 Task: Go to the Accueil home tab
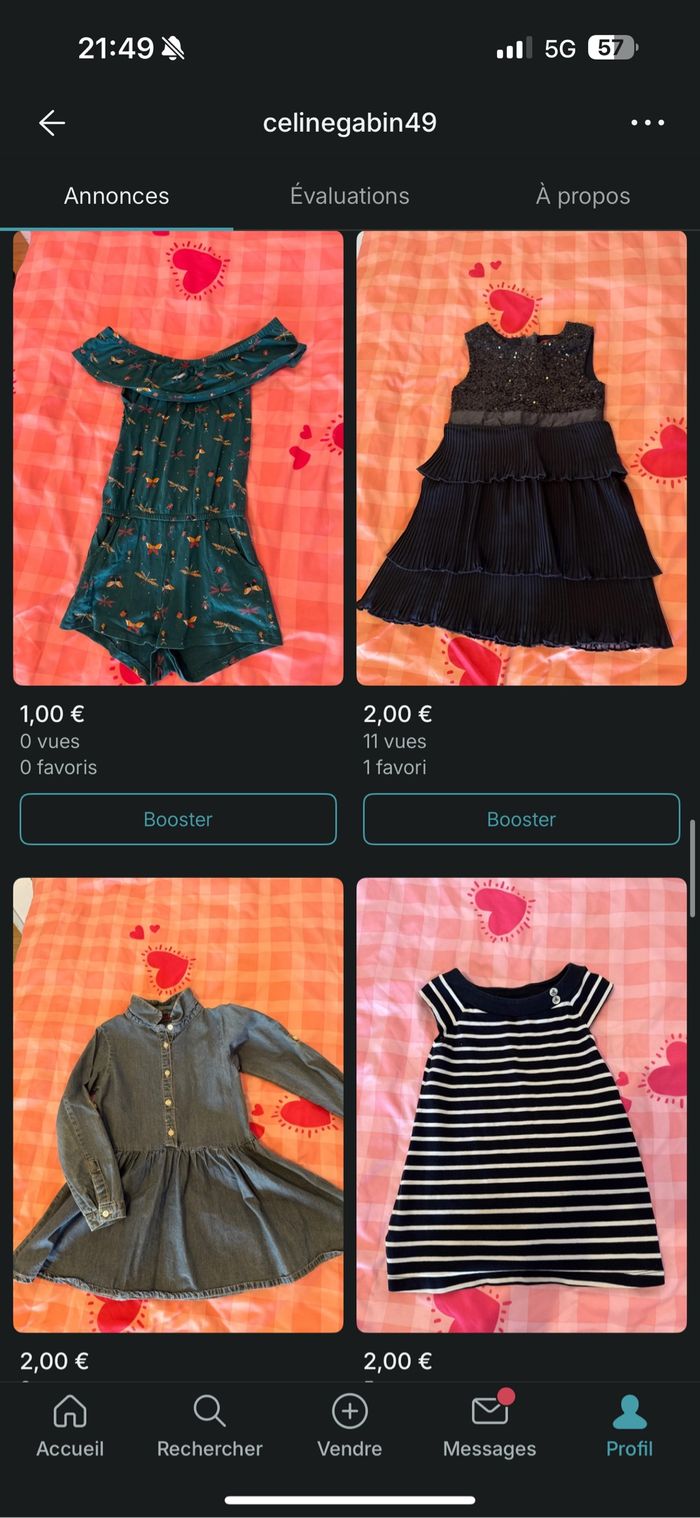pyautogui.click(x=70, y=1427)
